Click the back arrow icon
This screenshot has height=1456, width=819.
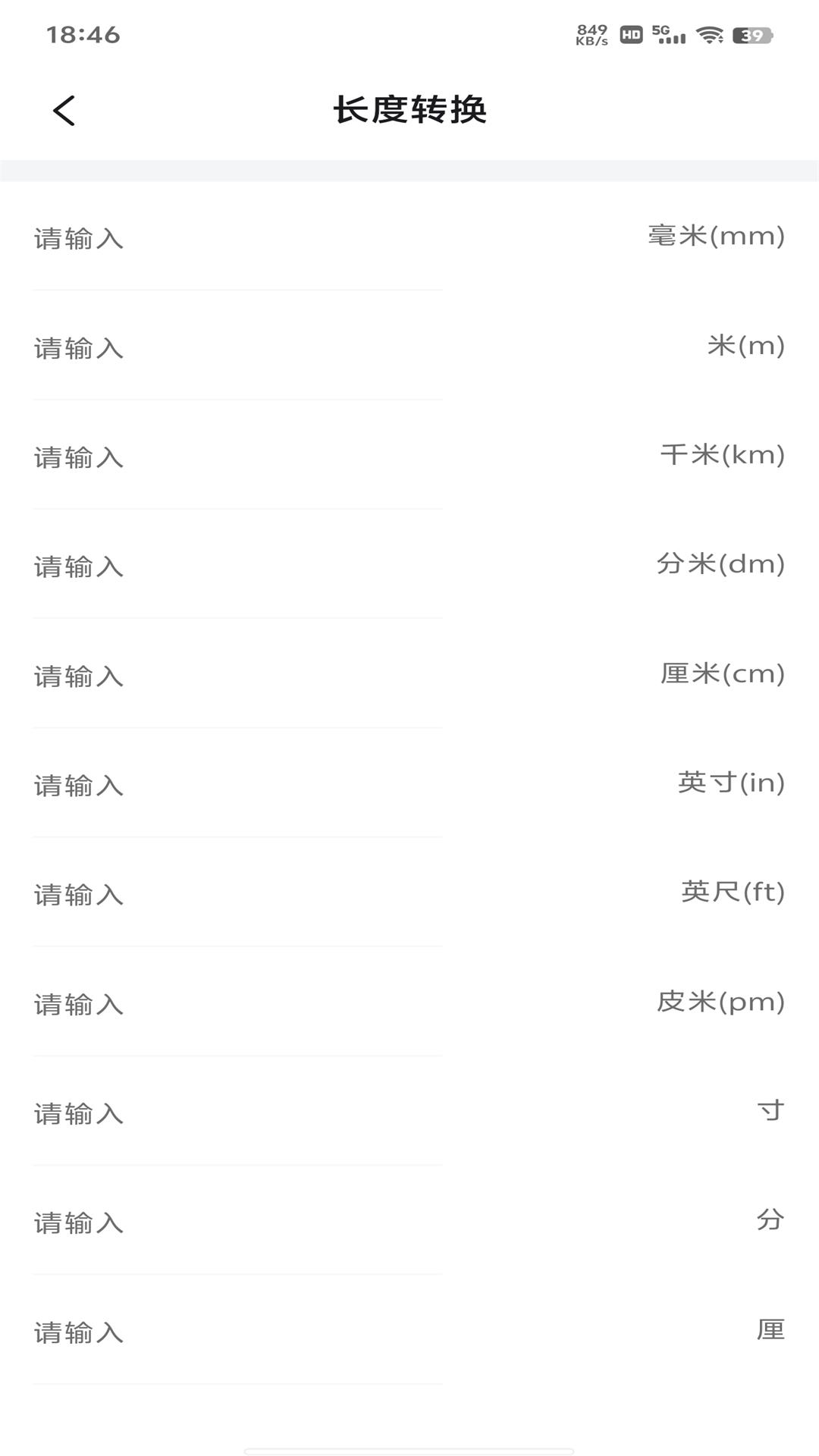pyautogui.click(x=64, y=109)
